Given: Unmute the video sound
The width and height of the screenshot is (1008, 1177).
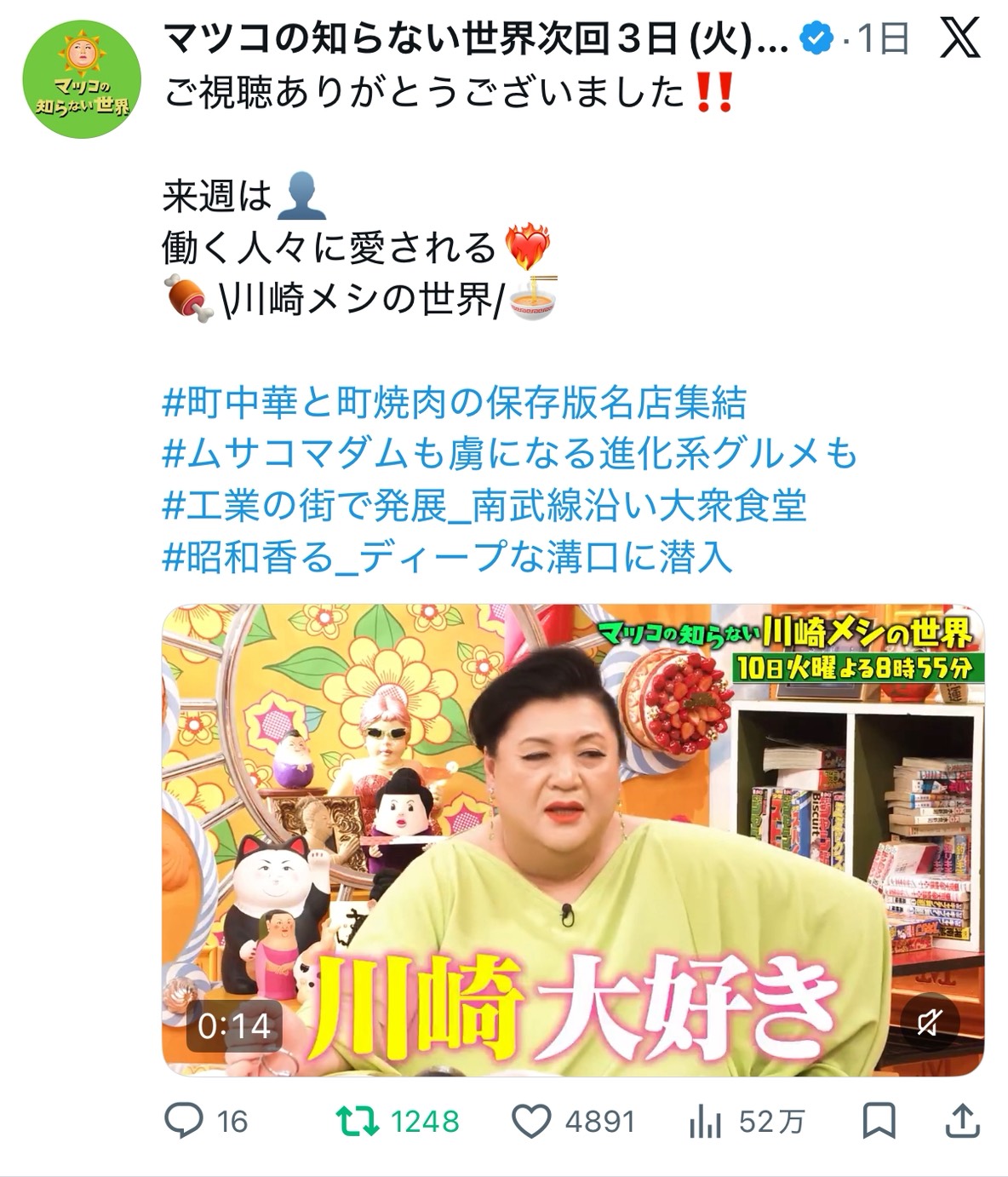Looking at the screenshot, I should click(930, 1022).
